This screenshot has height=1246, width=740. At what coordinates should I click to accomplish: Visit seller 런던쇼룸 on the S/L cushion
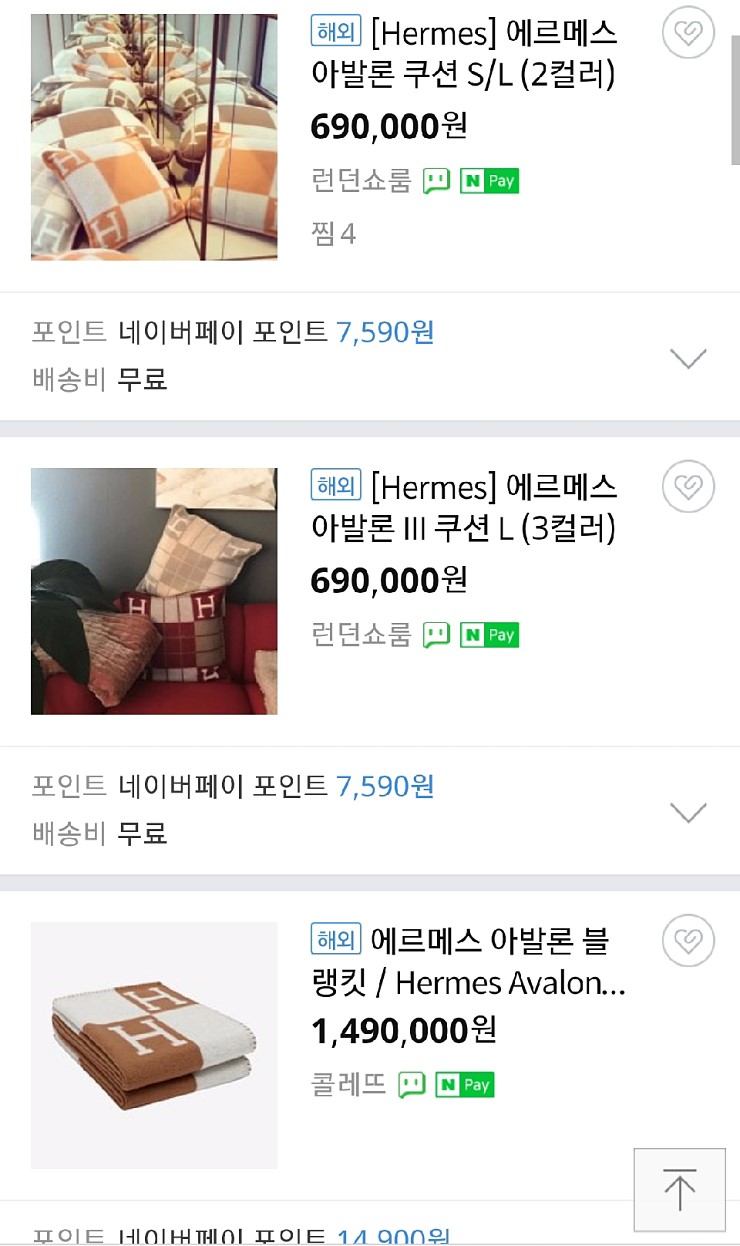point(361,181)
